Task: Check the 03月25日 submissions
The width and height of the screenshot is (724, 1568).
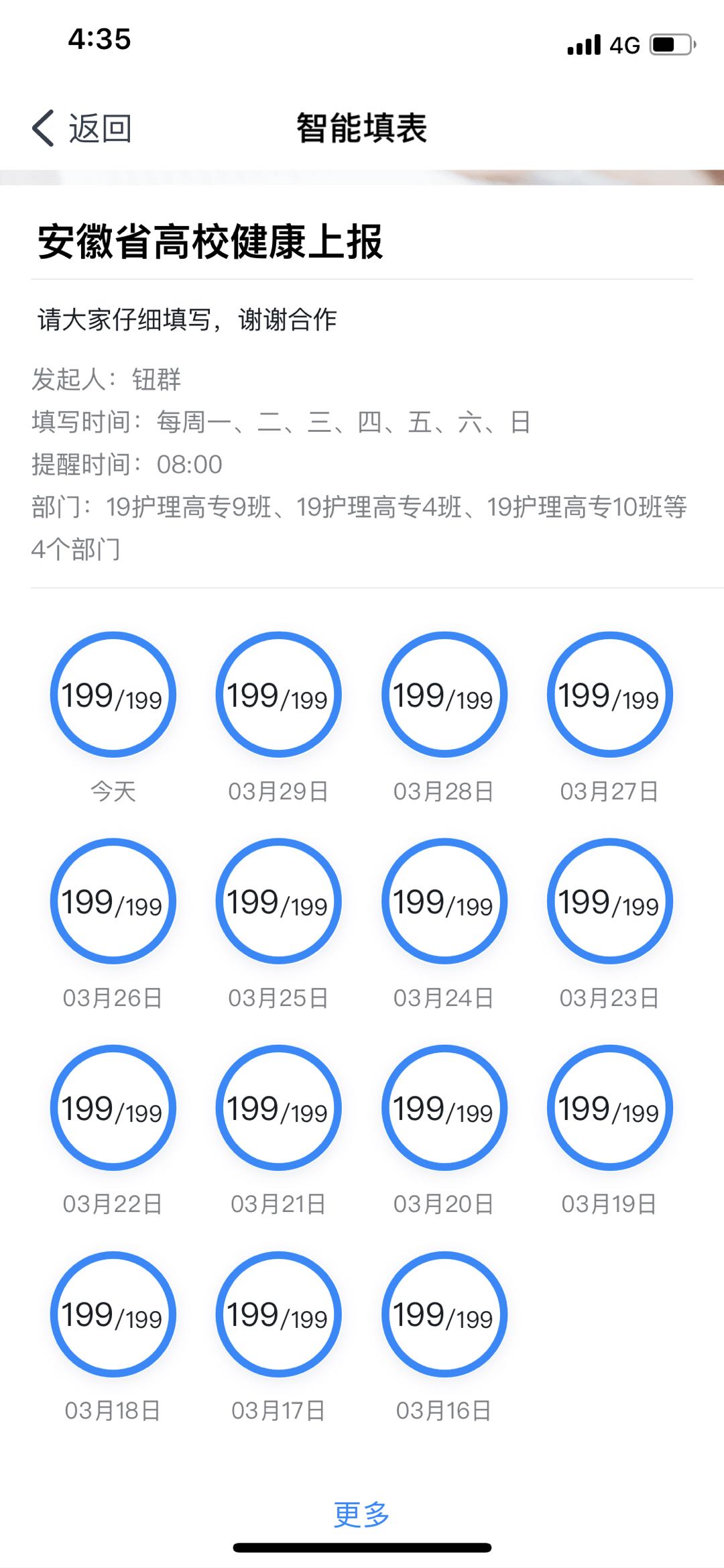Action: tap(278, 901)
